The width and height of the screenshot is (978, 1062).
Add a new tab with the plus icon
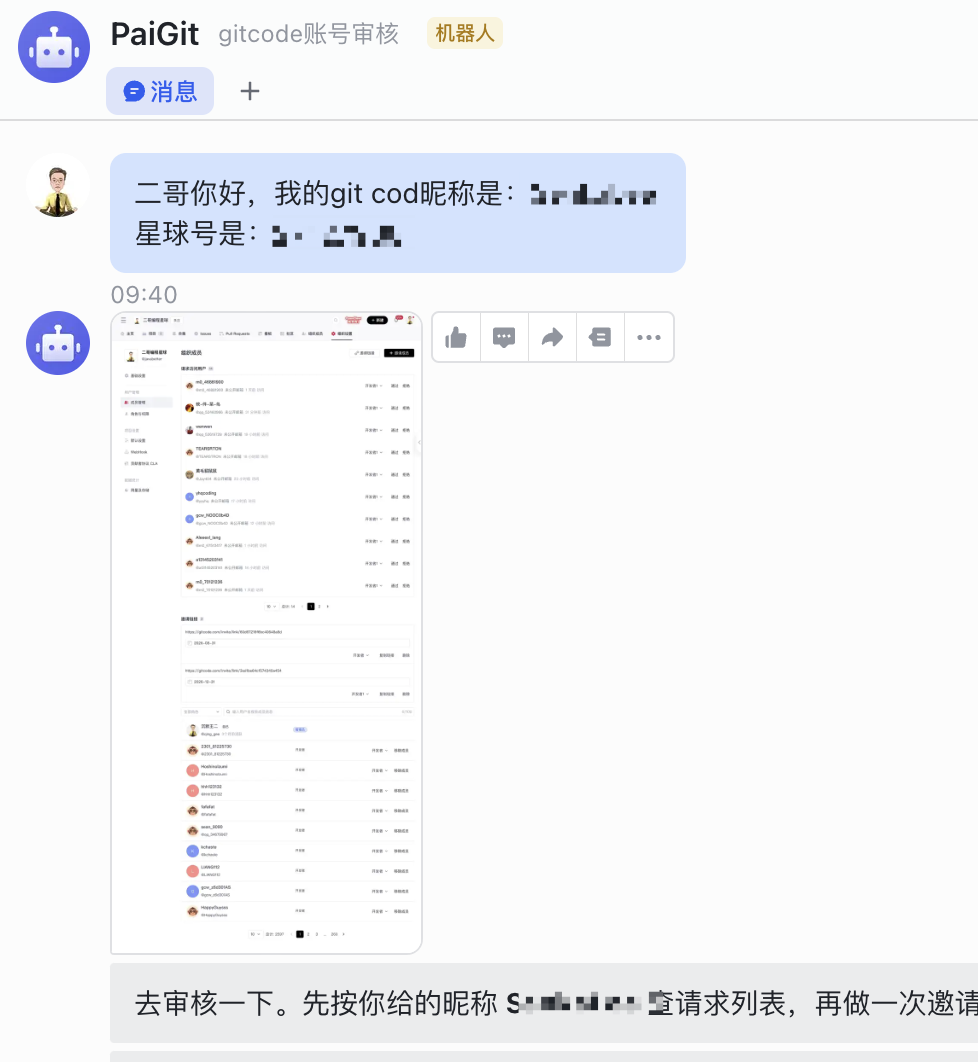point(250,92)
